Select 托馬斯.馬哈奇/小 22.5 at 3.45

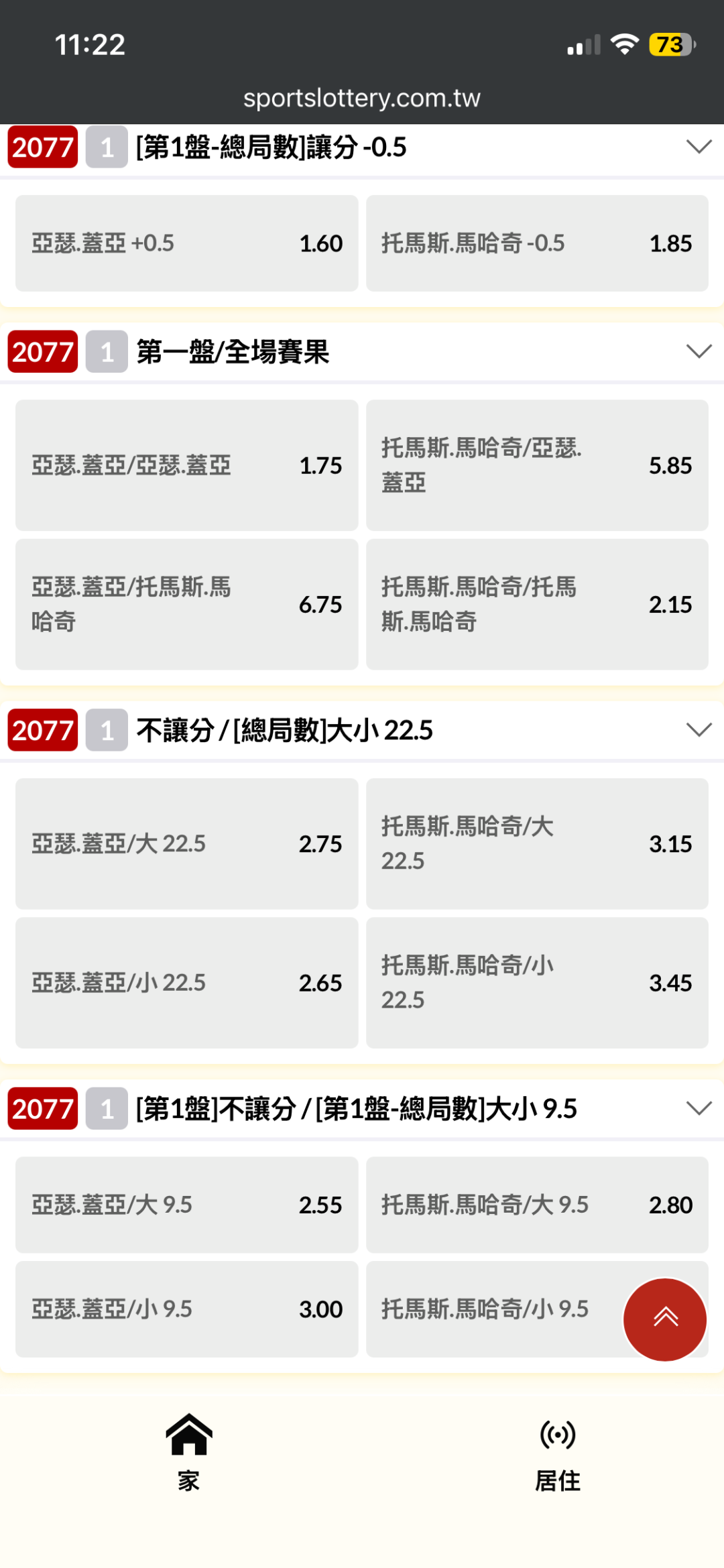click(x=537, y=983)
